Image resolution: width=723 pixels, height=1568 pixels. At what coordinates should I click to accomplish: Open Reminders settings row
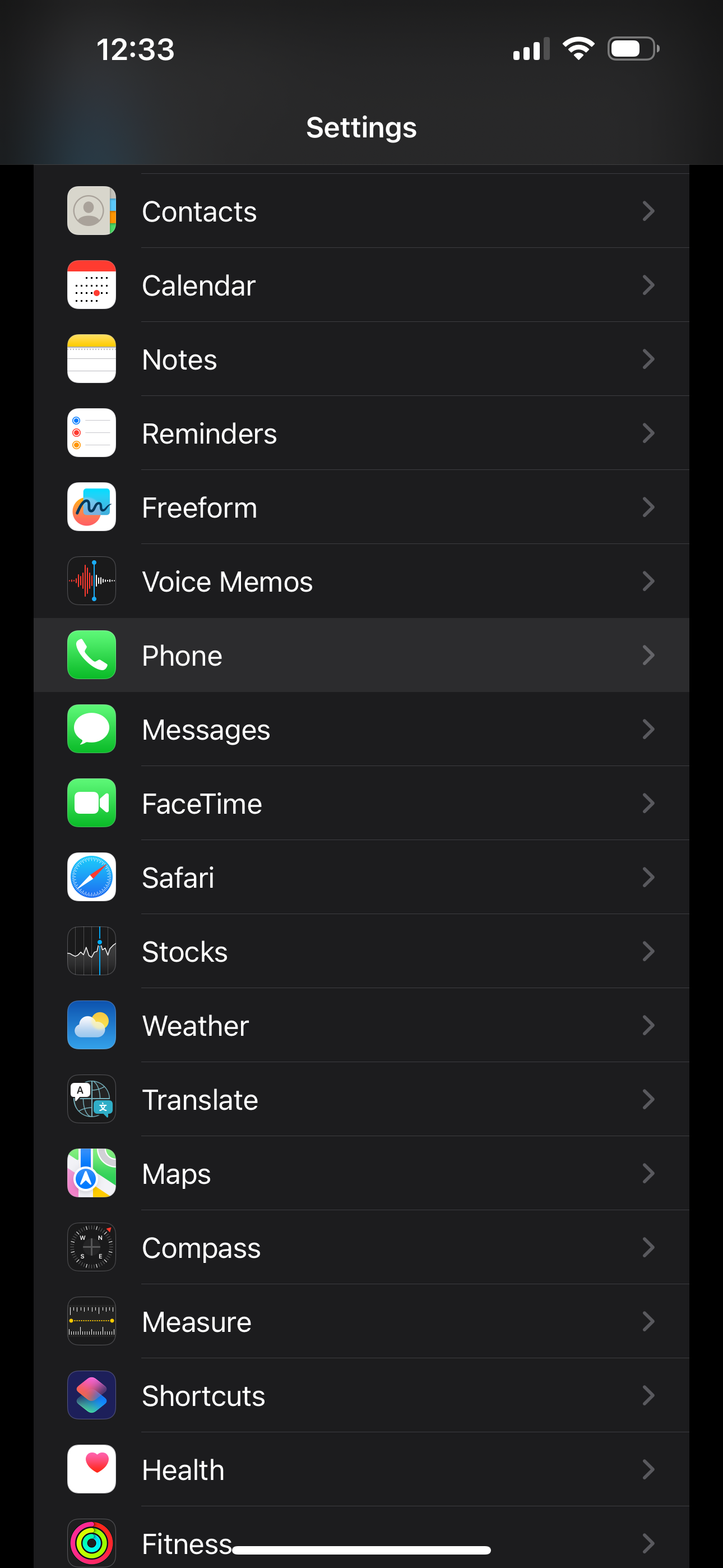[361, 433]
